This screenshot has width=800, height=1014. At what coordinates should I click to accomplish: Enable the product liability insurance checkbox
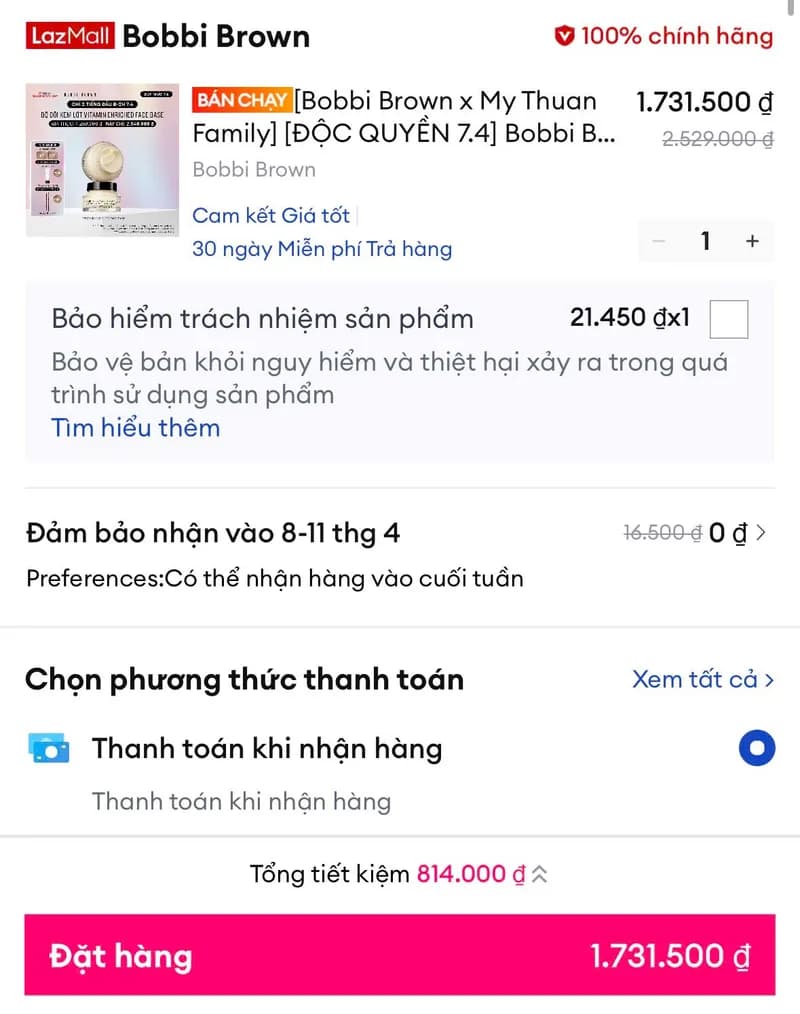coord(729,319)
